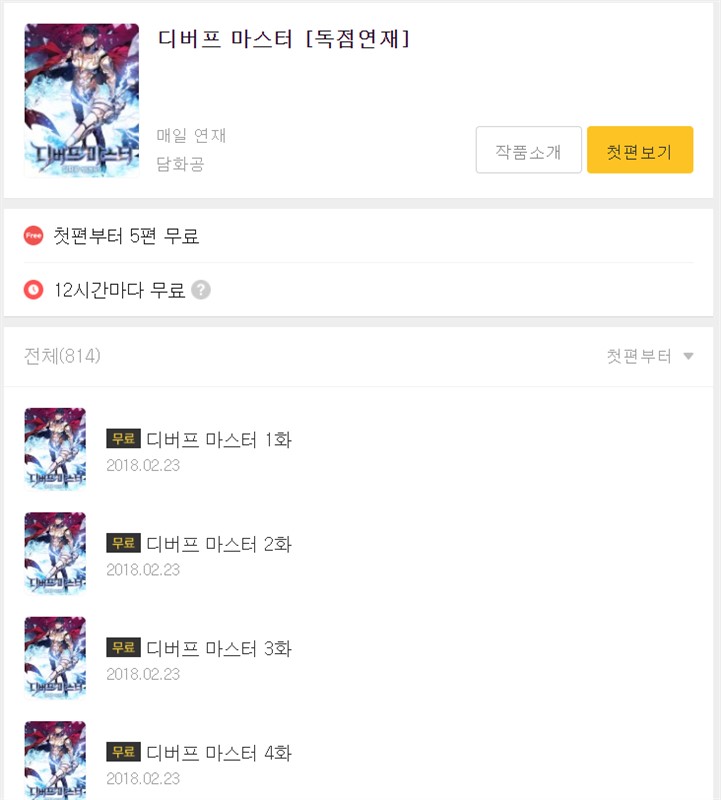Expand the 첫편부터 sort dropdown
The width and height of the screenshot is (721, 800).
tap(649, 357)
